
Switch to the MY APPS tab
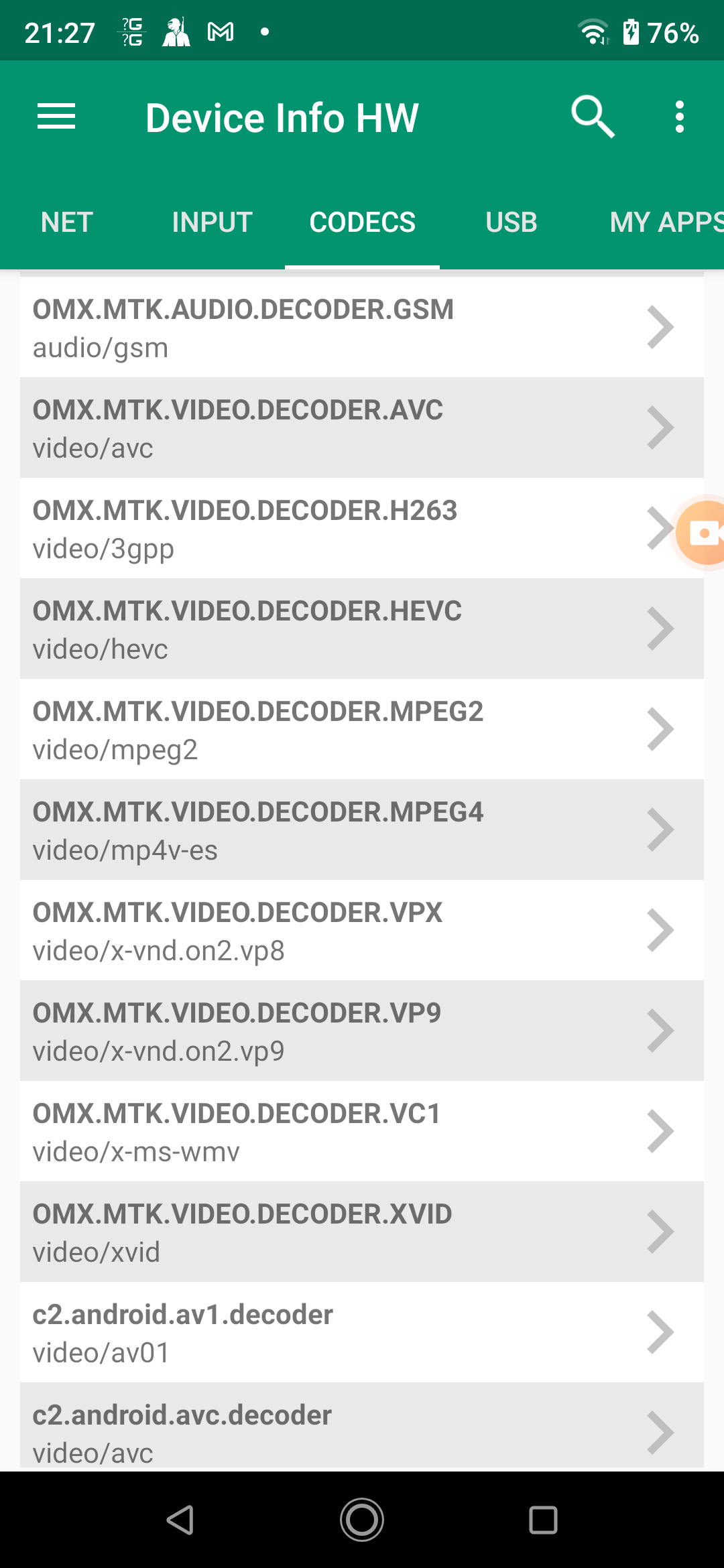(x=664, y=222)
